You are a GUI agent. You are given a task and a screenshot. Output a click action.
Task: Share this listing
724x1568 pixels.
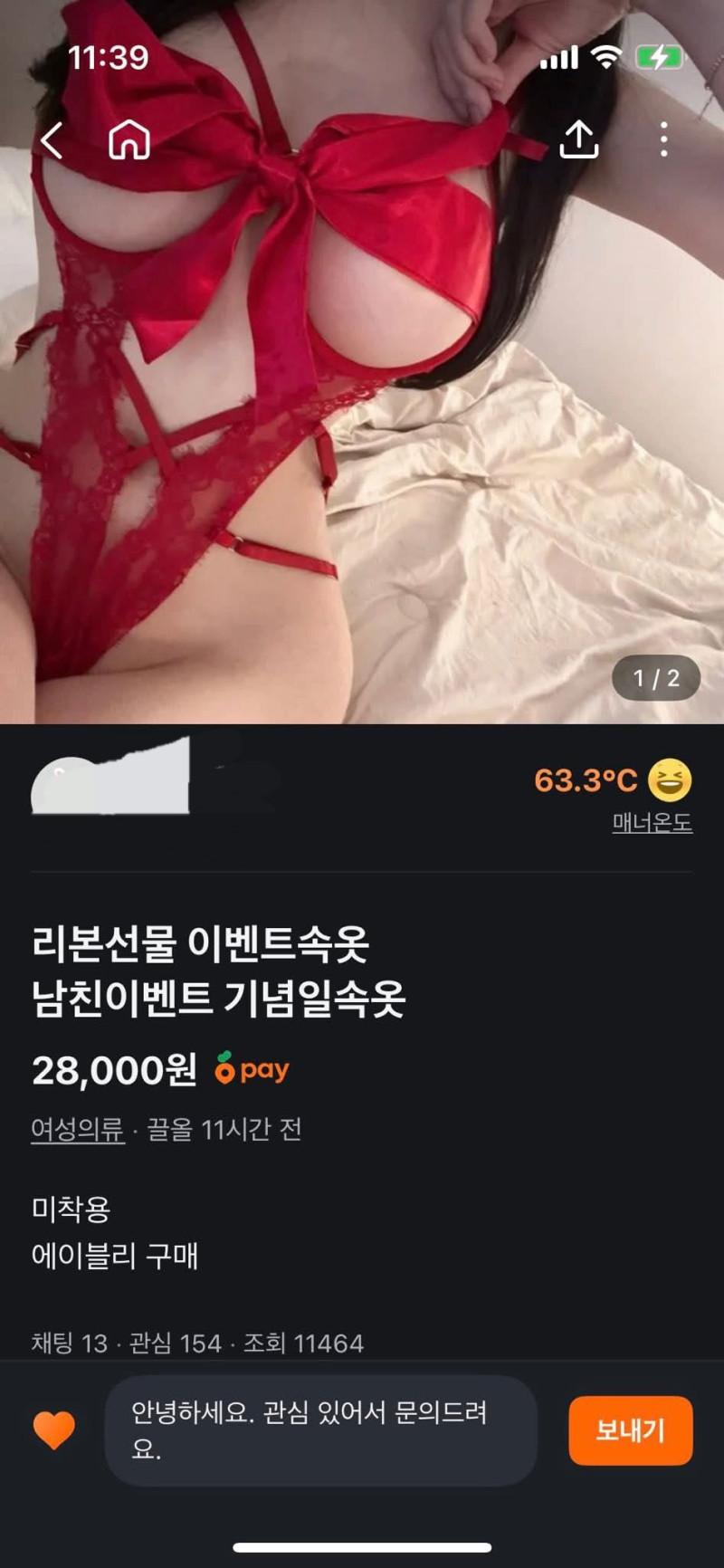coord(579,140)
